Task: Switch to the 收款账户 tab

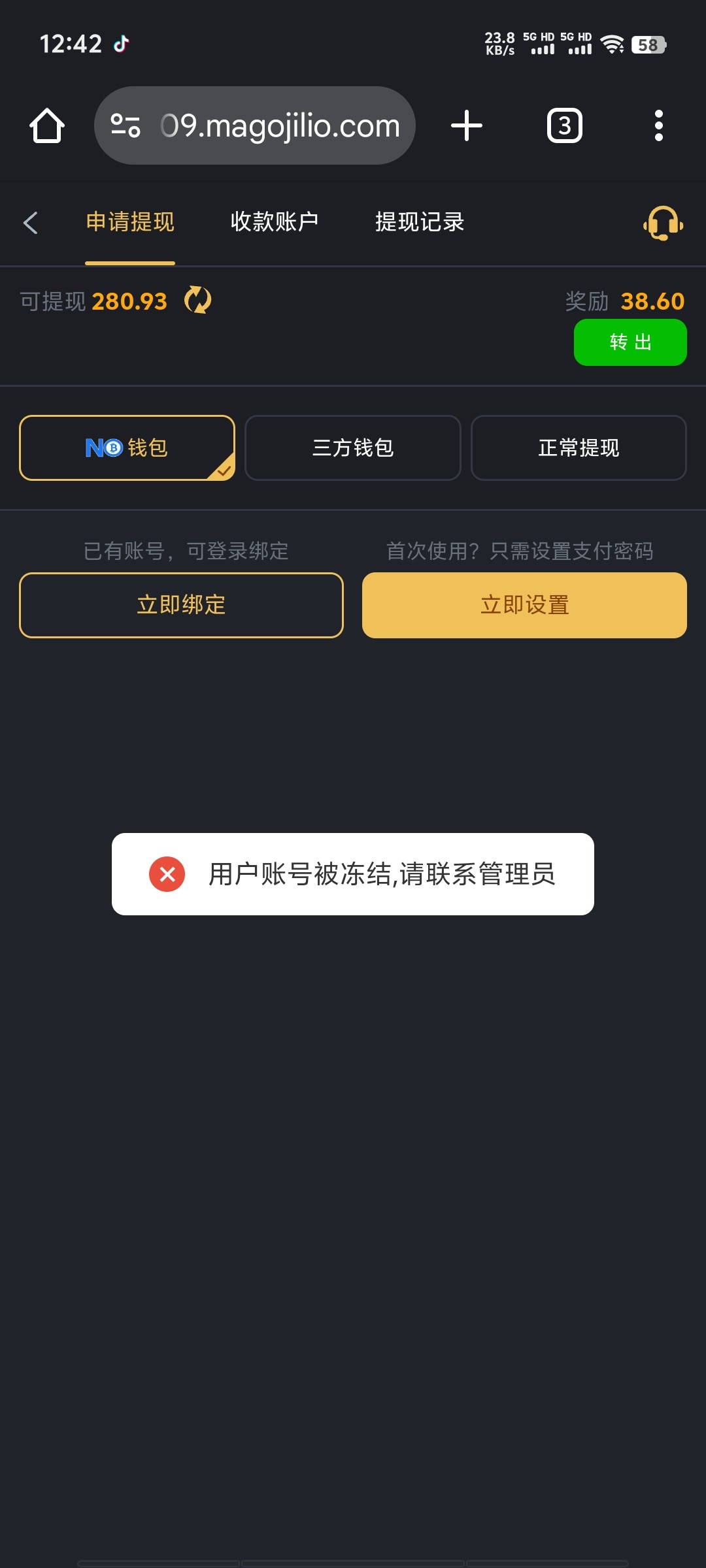Action: 275,223
